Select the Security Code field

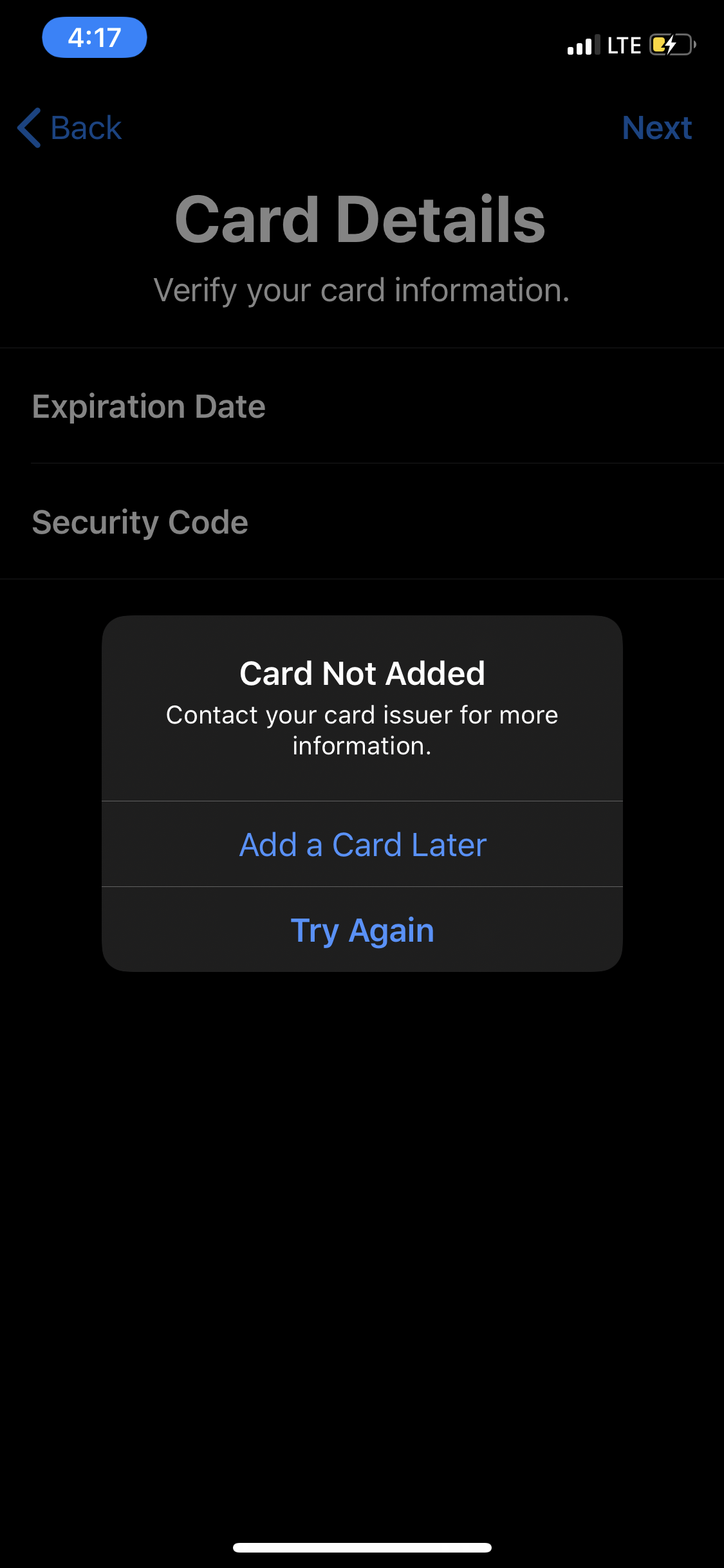362,521
